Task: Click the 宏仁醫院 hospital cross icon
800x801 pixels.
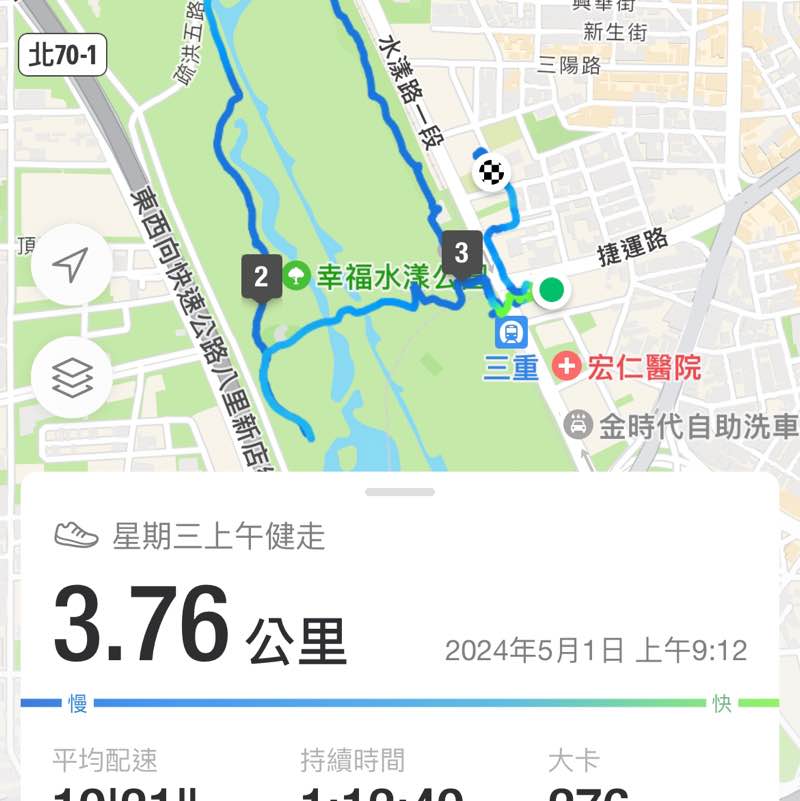Action: tap(568, 367)
